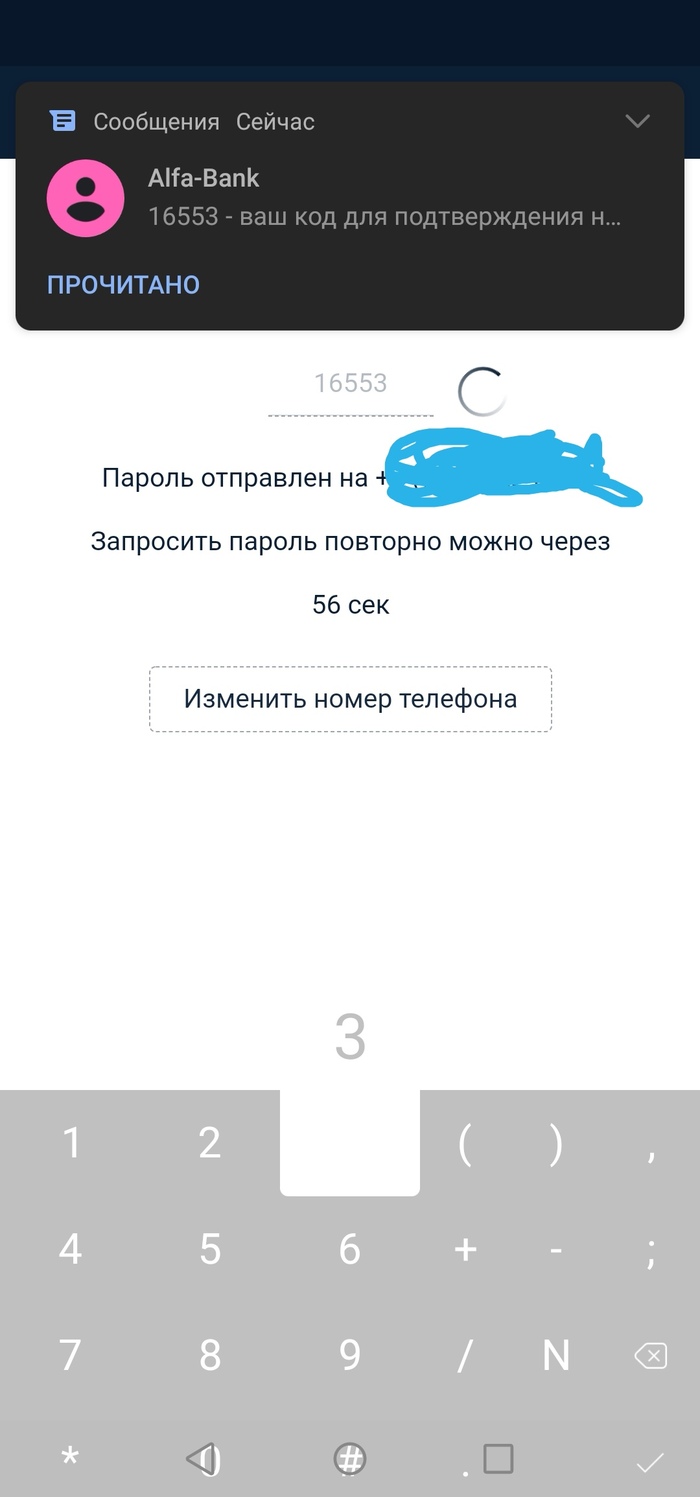This screenshot has width=700, height=1497.
Task: Tap the plus key on keypad
Action: [465, 1249]
